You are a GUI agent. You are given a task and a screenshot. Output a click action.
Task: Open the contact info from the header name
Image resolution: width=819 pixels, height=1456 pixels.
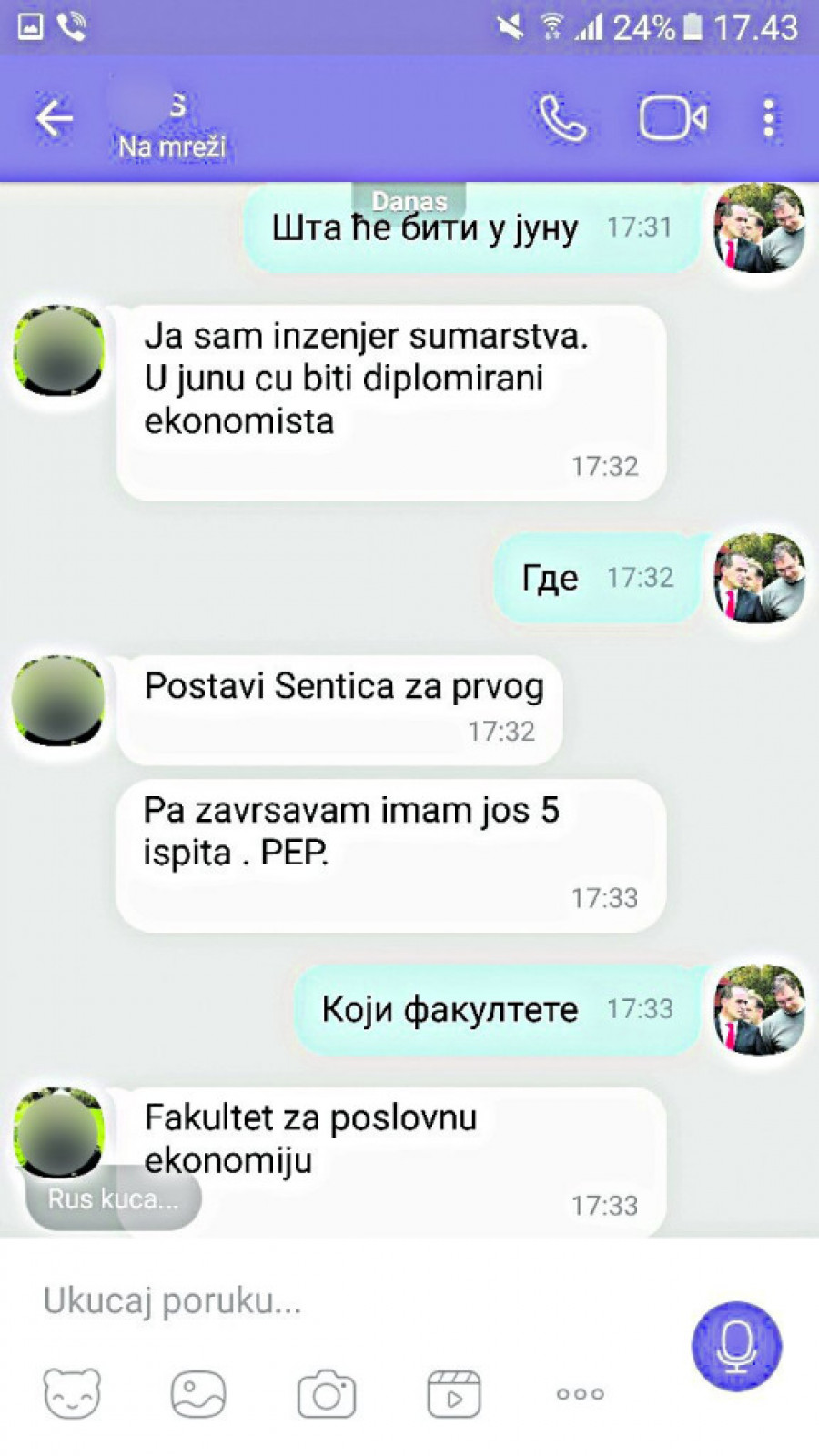171,126
